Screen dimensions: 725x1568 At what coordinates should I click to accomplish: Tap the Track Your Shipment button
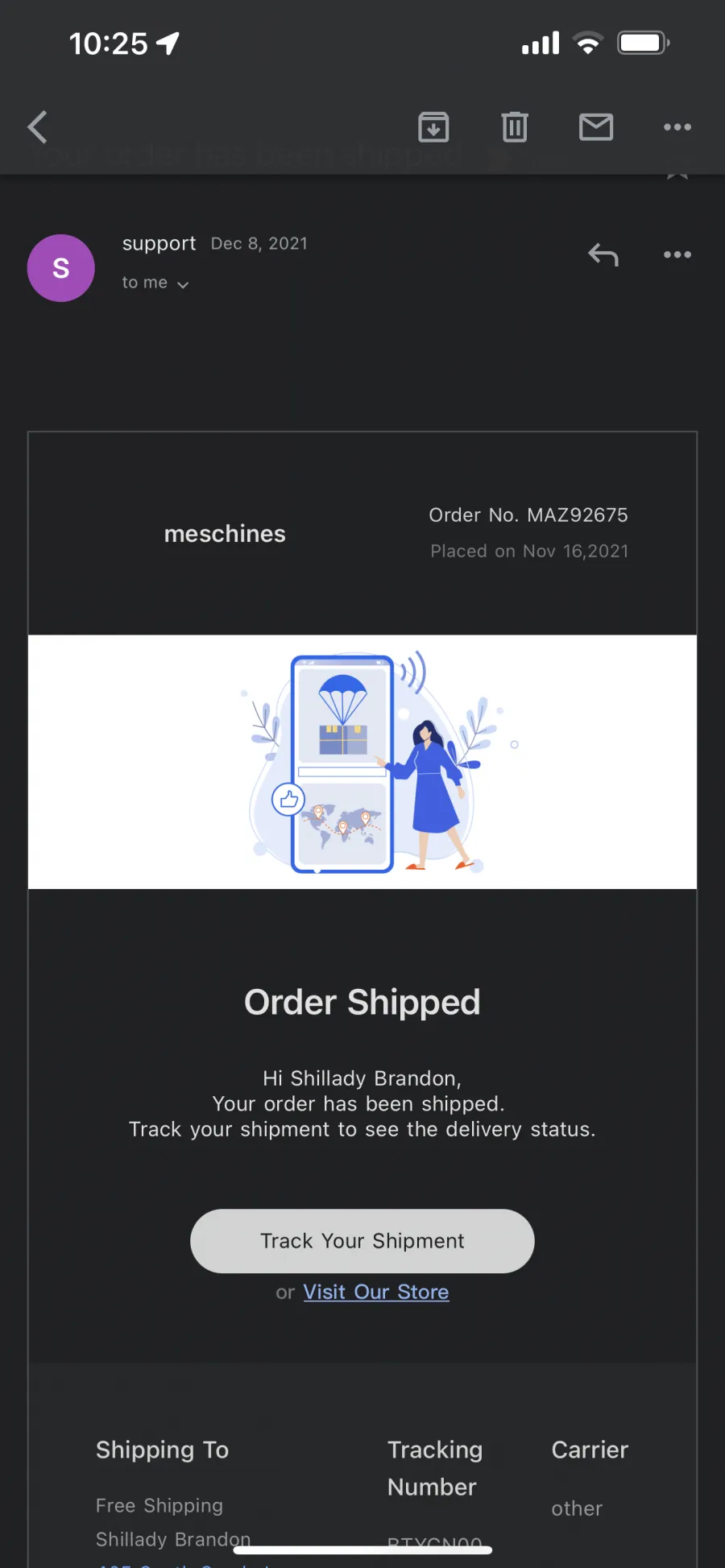tap(362, 1241)
